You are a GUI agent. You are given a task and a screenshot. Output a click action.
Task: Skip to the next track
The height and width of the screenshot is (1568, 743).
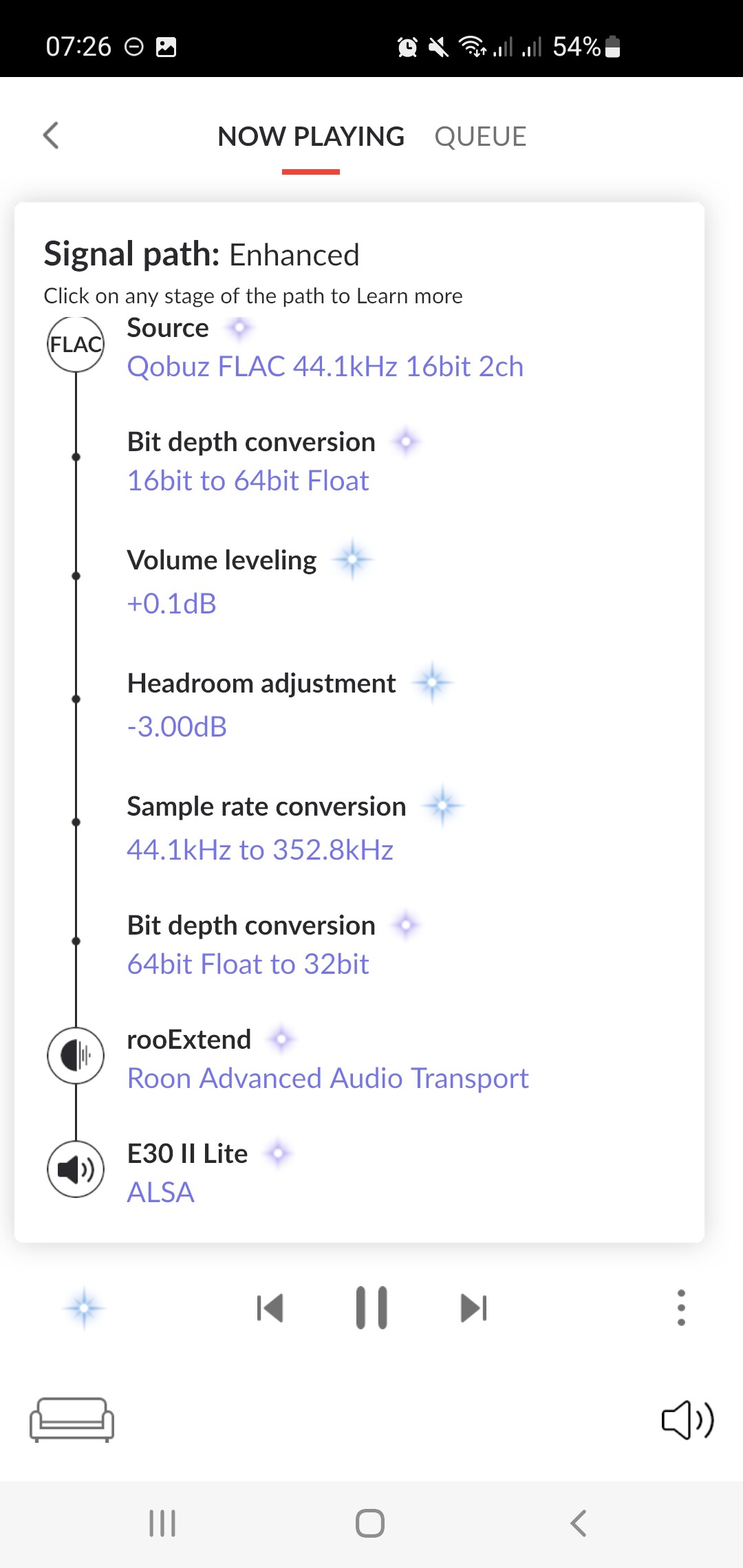click(473, 1308)
